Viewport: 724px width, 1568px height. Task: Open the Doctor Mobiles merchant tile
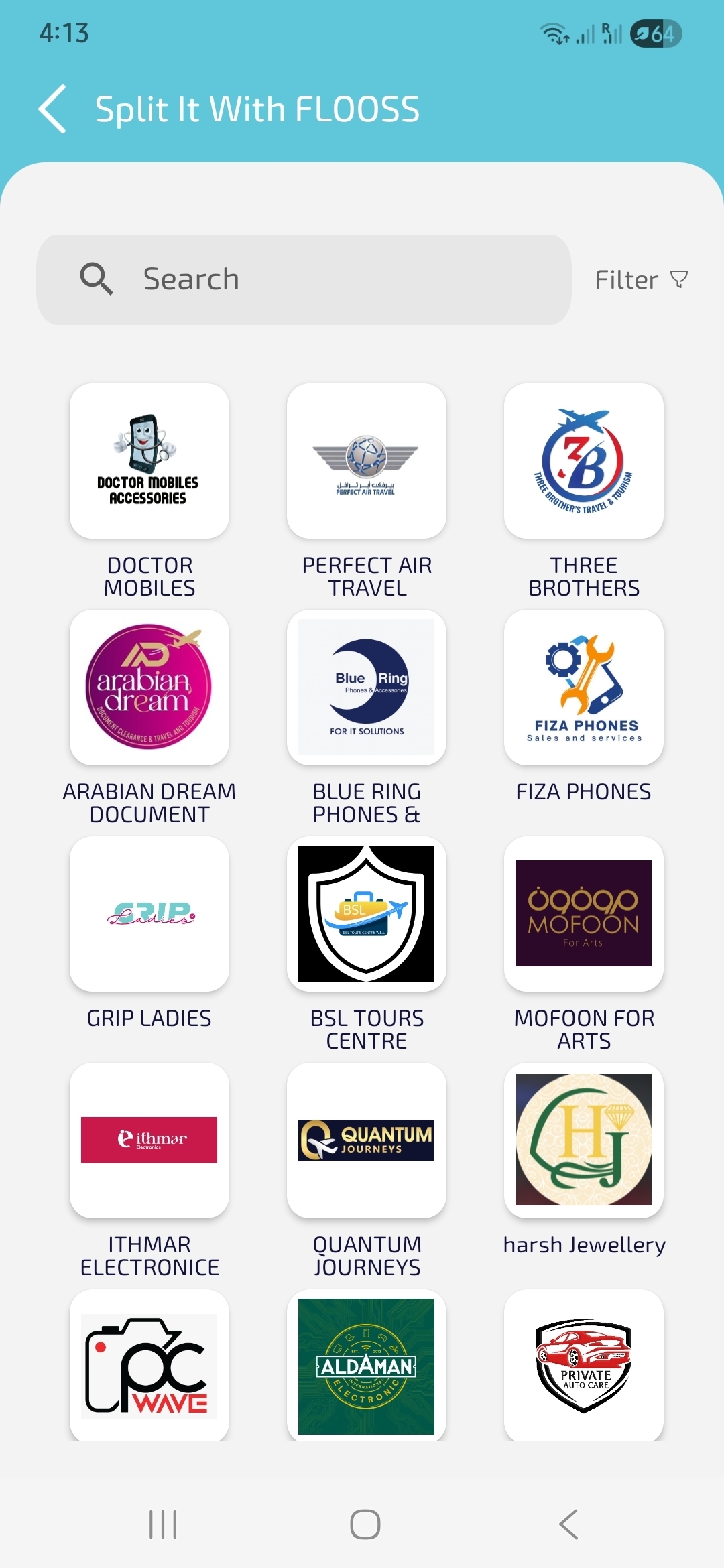149,461
